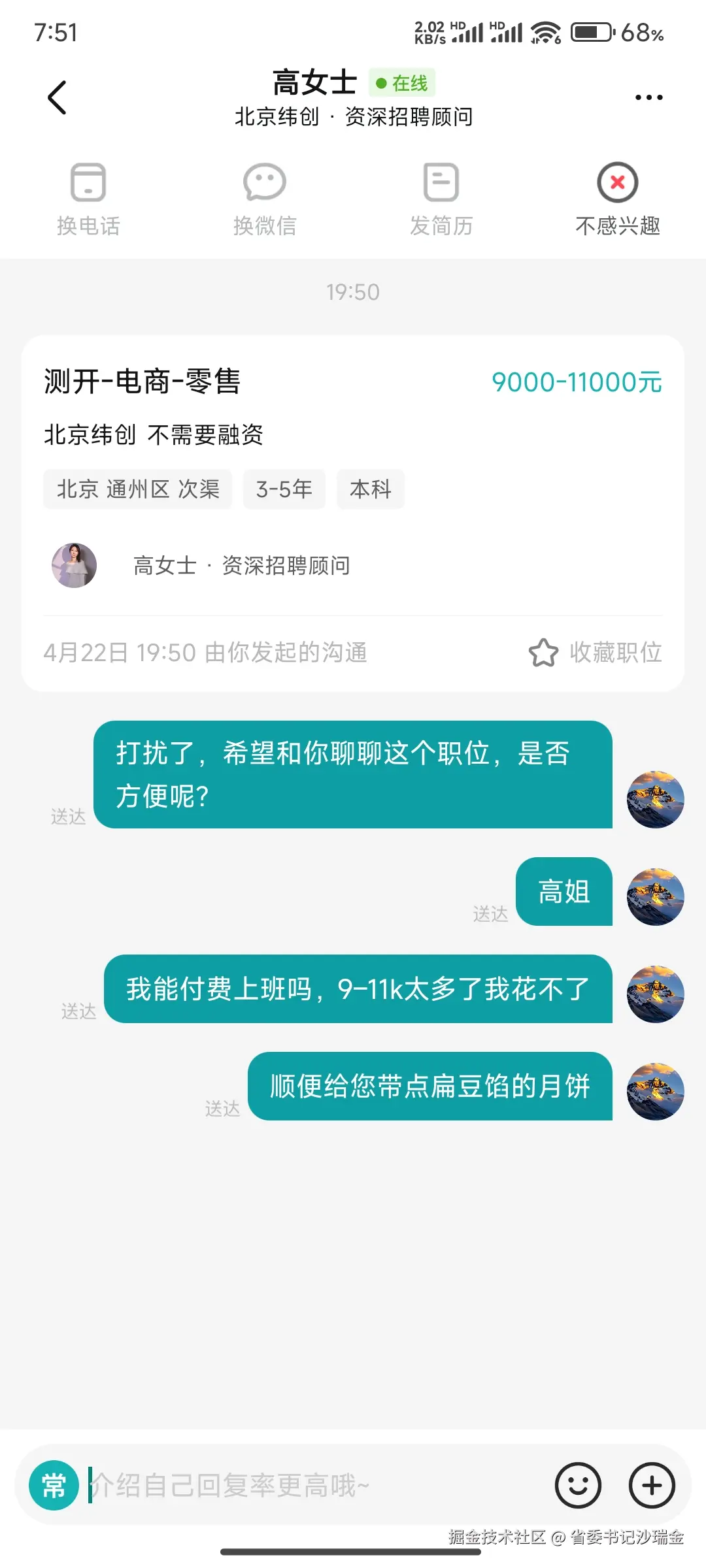Open the more options menu at top right
Image resolution: width=706 pixels, height=1568 pixels.
tap(648, 97)
